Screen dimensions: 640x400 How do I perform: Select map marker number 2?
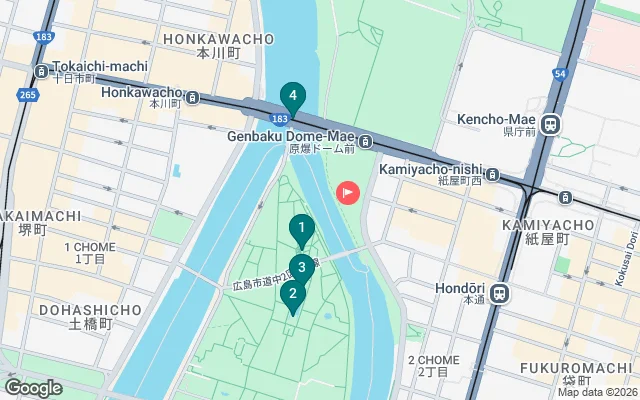(x=292, y=294)
